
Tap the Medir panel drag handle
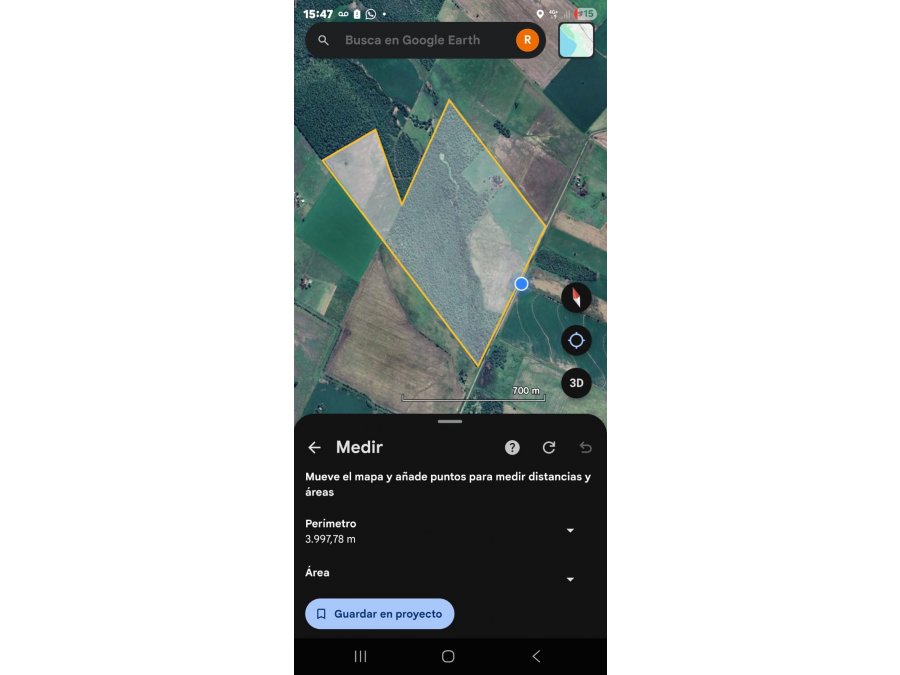pos(450,422)
